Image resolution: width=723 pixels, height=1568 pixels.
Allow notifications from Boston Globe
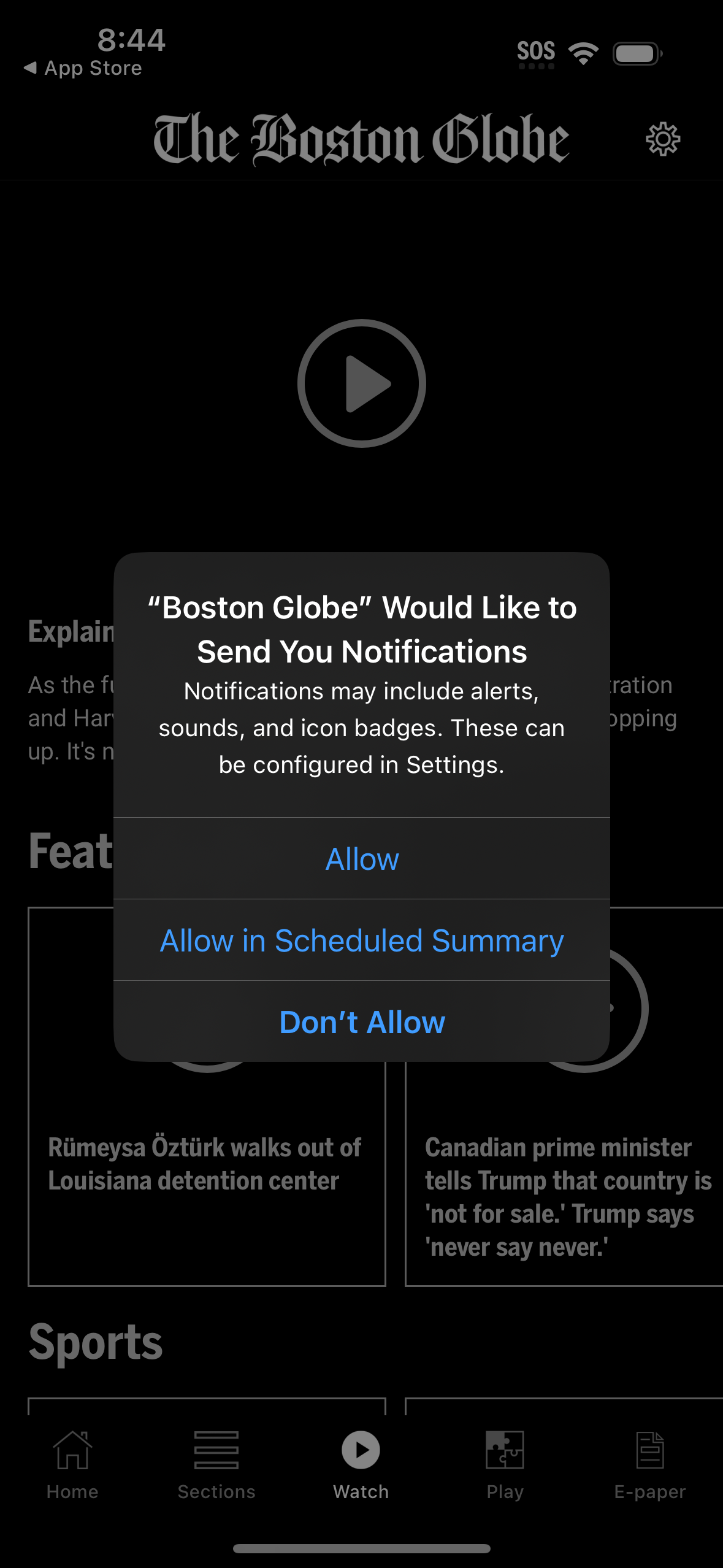[361, 859]
